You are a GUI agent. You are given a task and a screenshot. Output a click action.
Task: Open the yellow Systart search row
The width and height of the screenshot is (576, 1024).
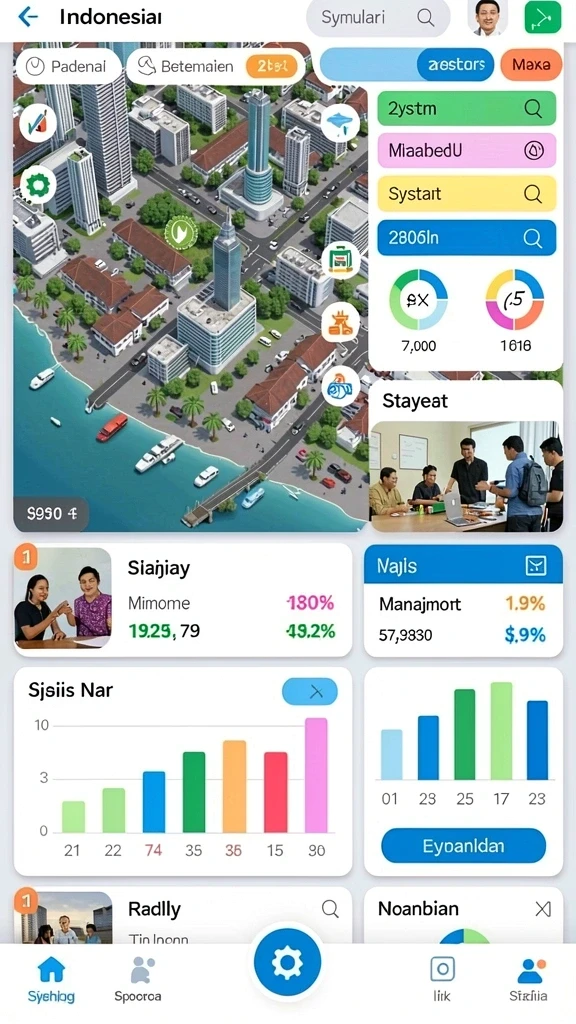(x=466, y=194)
